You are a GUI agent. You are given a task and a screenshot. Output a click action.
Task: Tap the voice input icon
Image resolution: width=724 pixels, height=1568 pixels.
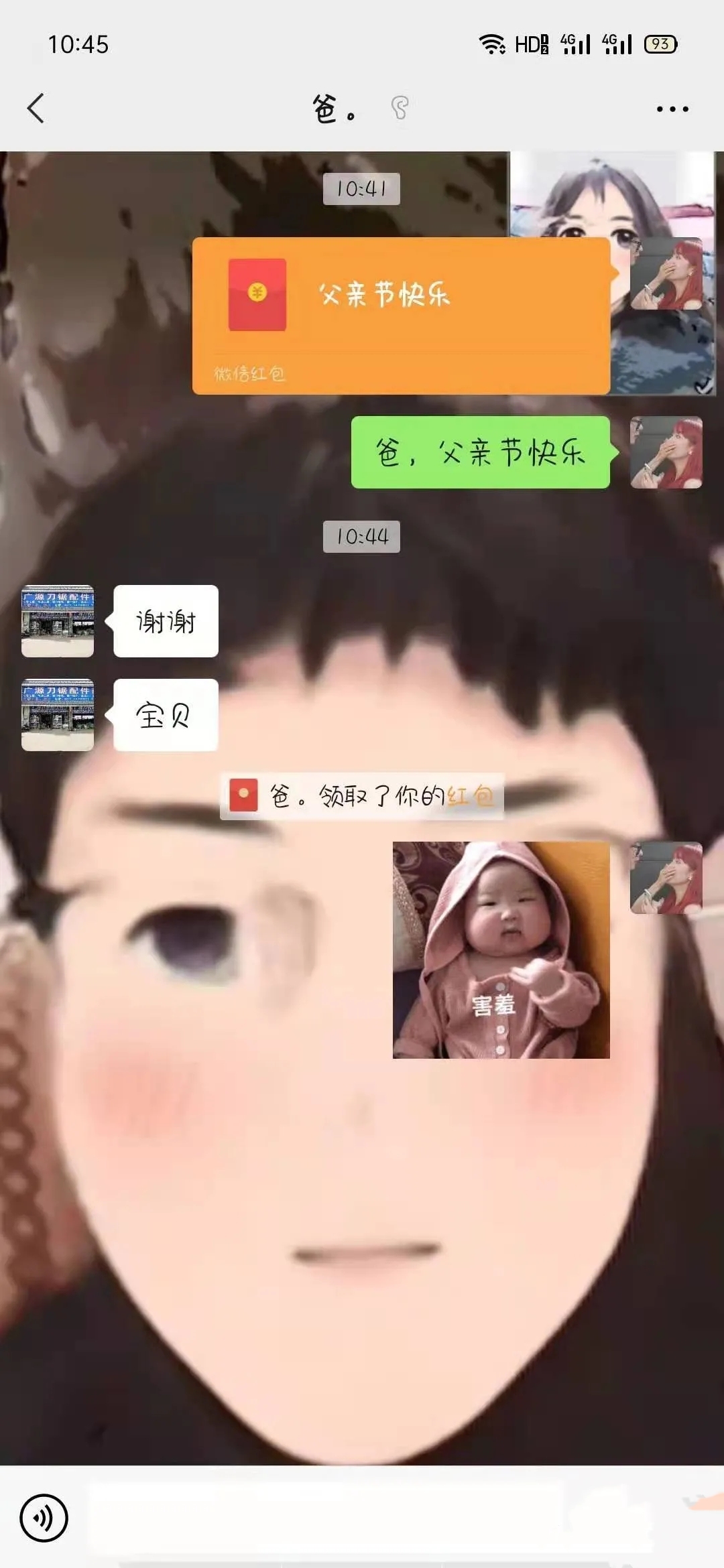pyautogui.click(x=44, y=1518)
